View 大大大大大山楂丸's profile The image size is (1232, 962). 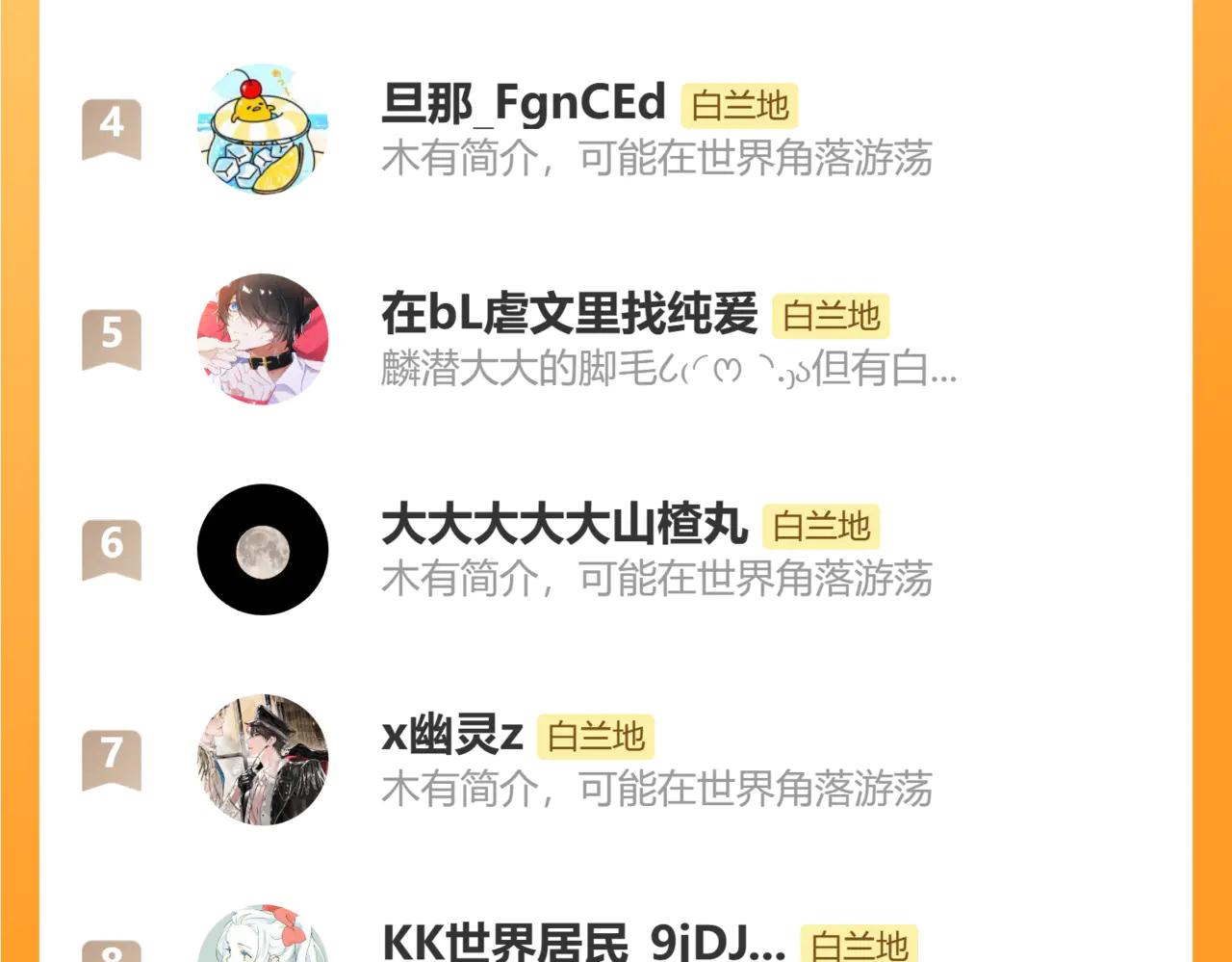point(564,525)
